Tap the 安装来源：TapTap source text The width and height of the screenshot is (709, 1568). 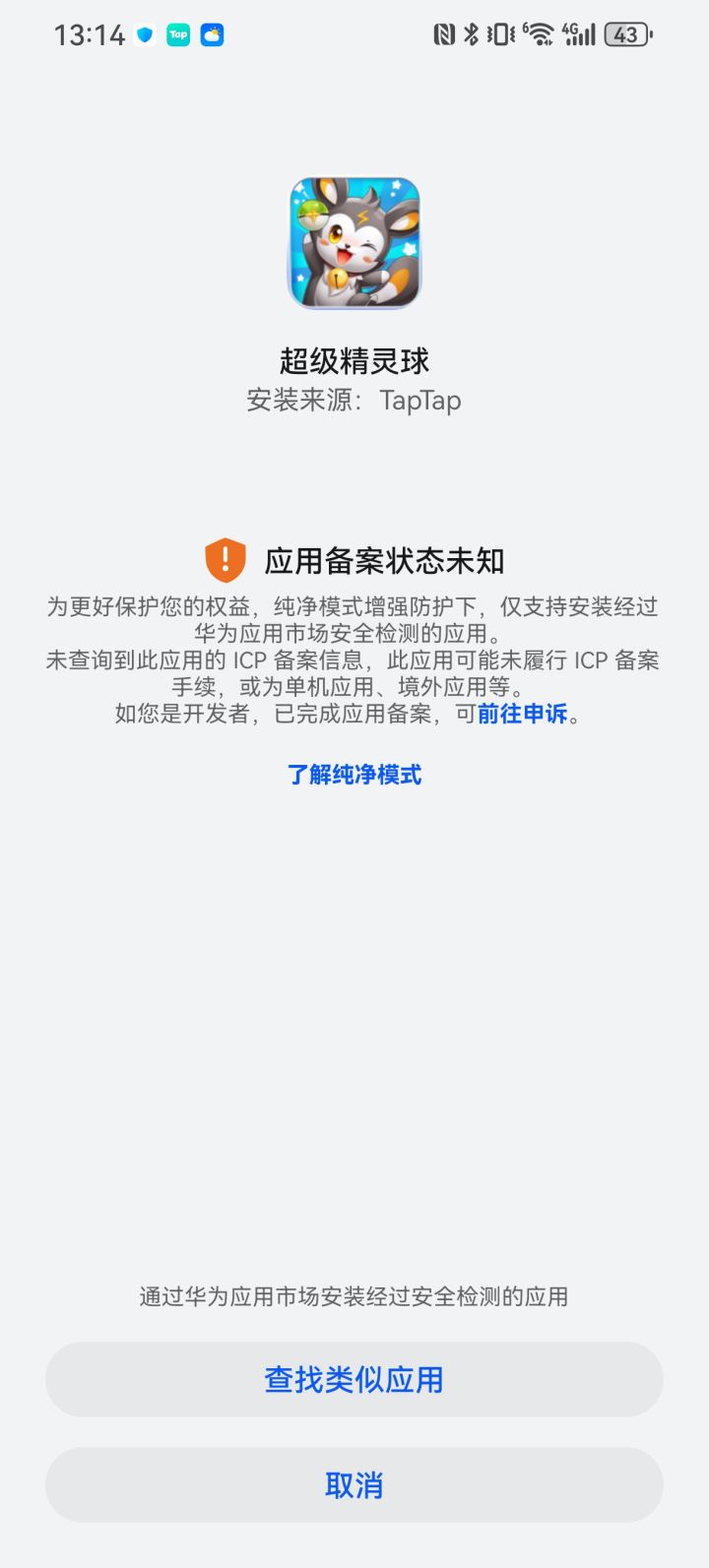point(354,401)
